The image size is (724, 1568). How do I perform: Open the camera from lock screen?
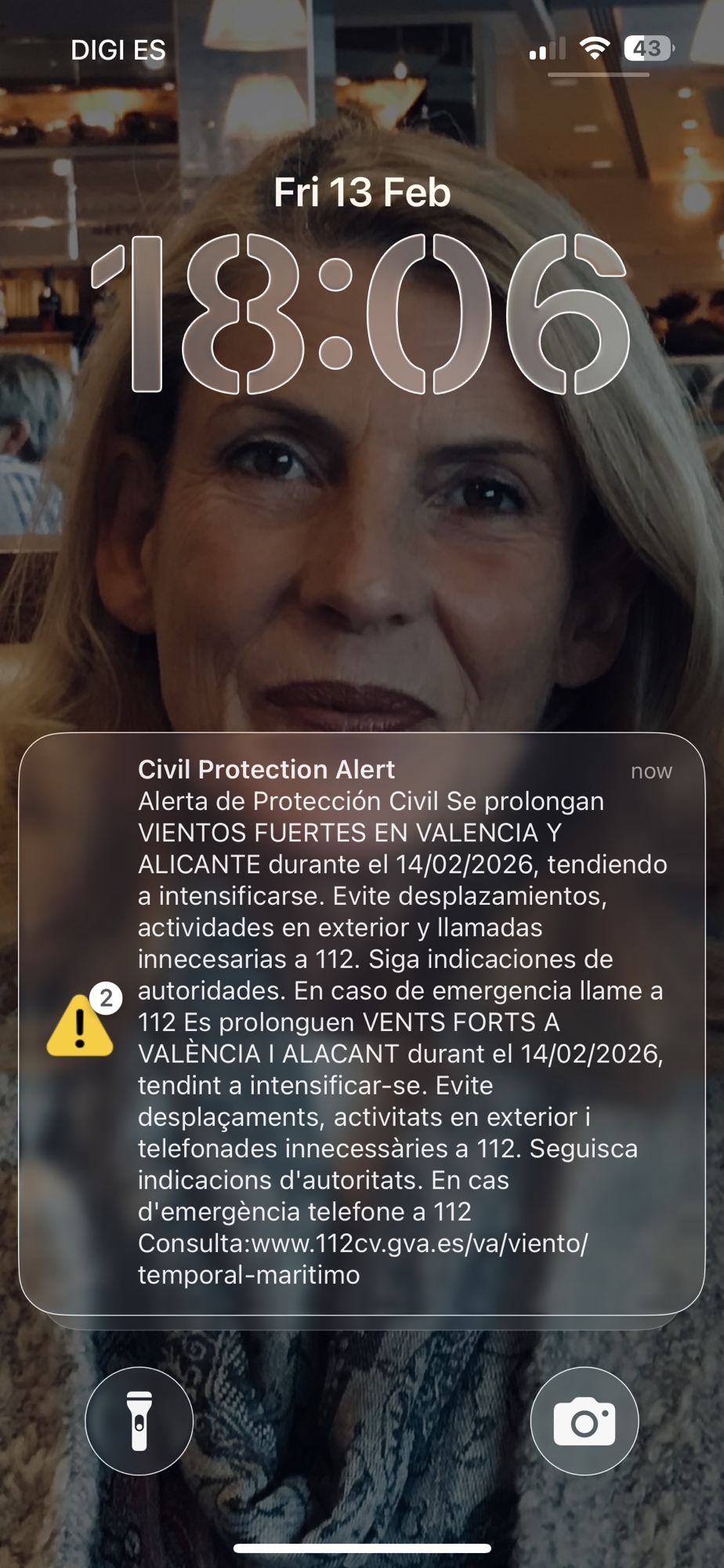(x=585, y=1421)
